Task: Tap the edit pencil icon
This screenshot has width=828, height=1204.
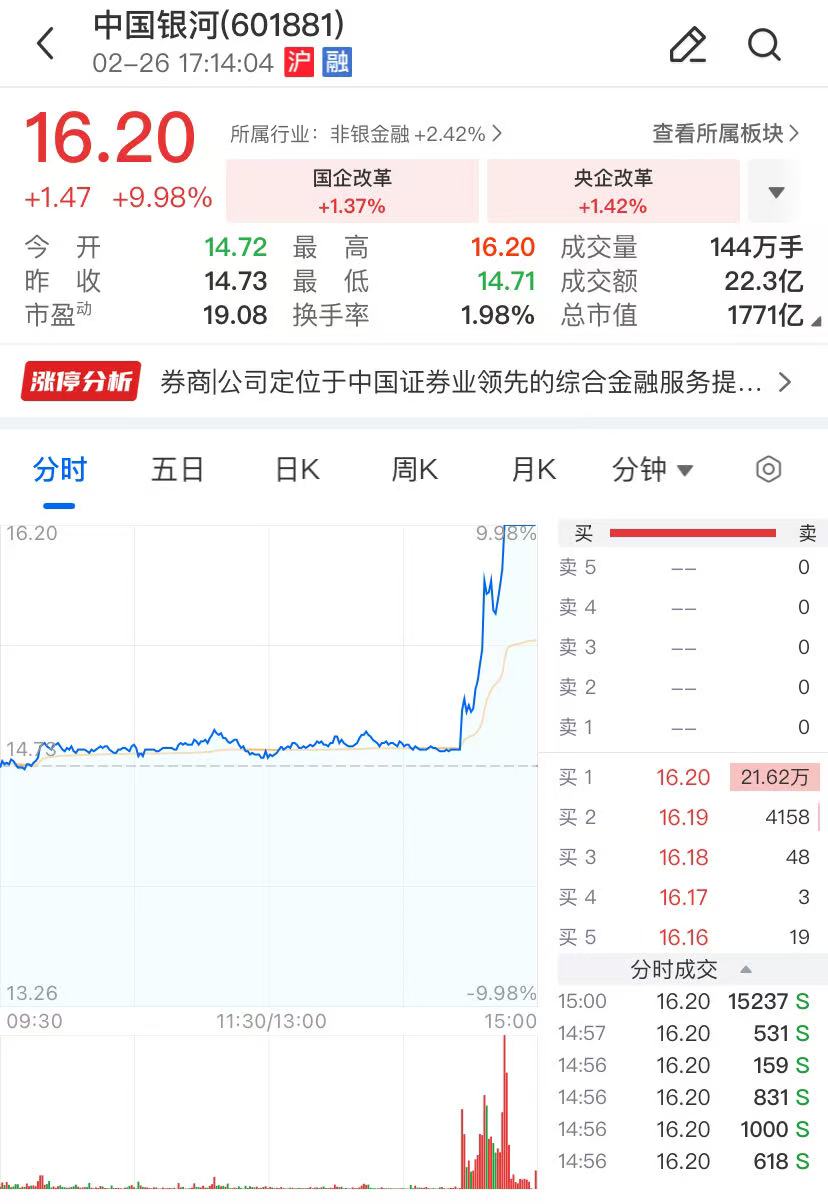Action: click(x=687, y=45)
